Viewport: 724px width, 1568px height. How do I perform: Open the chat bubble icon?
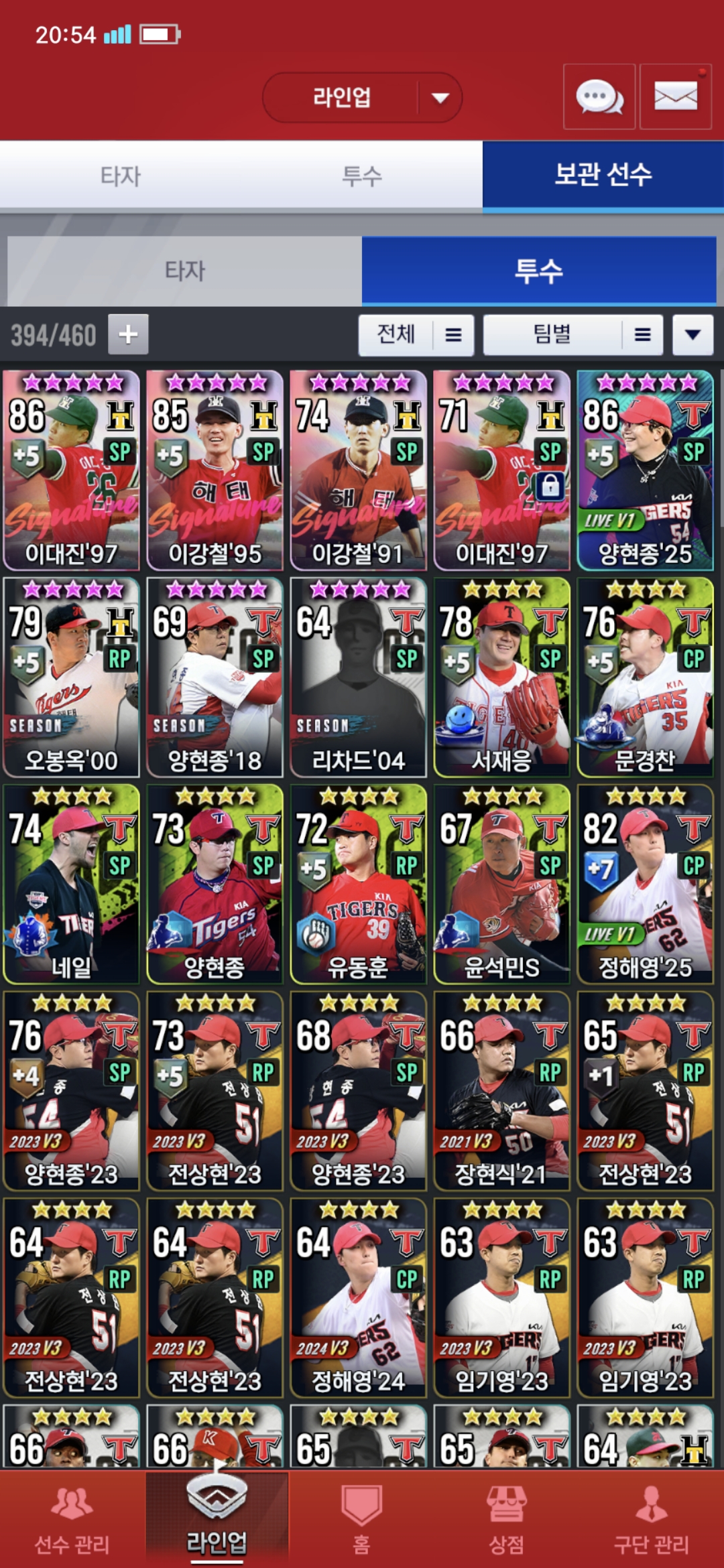click(599, 97)
